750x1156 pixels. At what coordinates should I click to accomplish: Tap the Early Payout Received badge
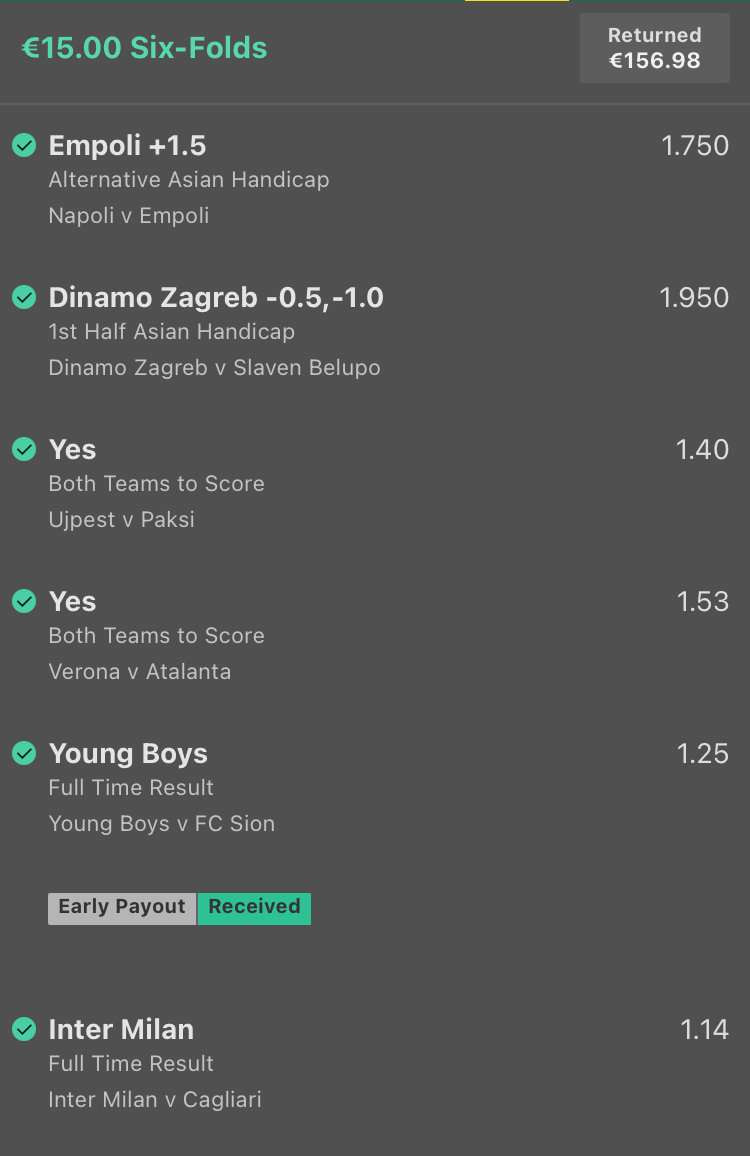[180, 908]
